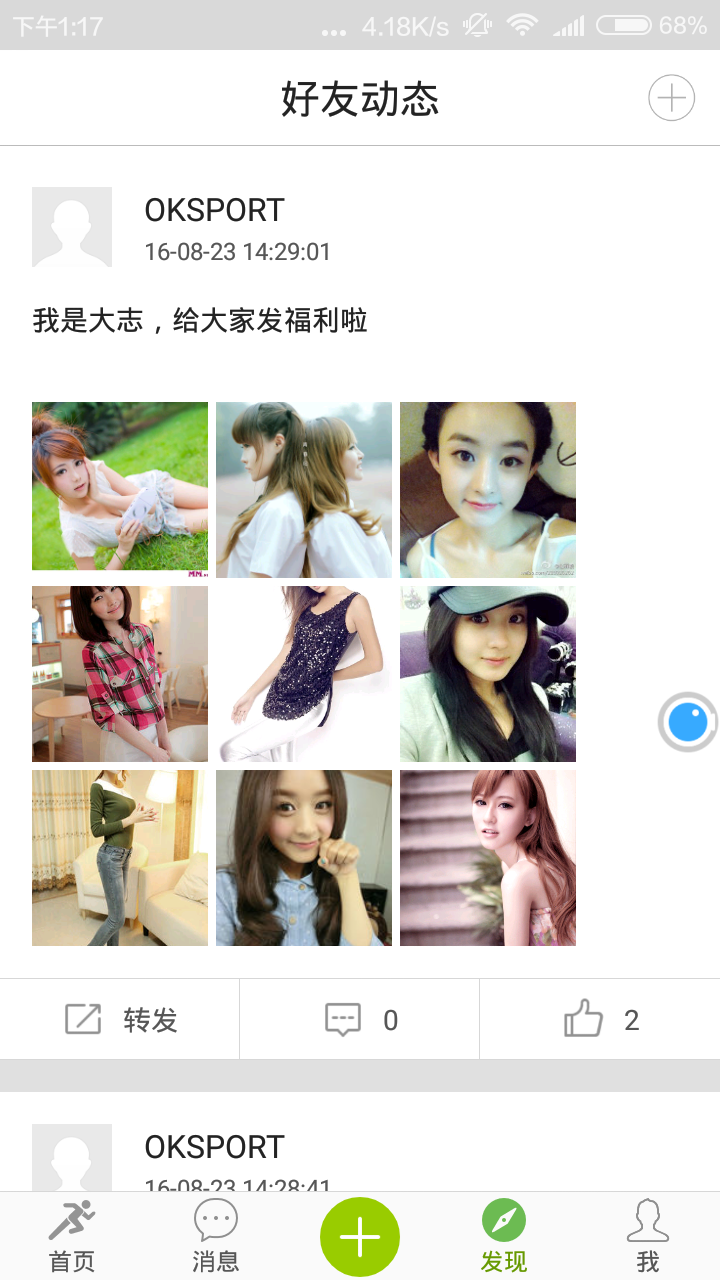Open the photo of girl wearing a cap
The height and width of the screenshot is (1280, 720).
click(x=488, y=674)
